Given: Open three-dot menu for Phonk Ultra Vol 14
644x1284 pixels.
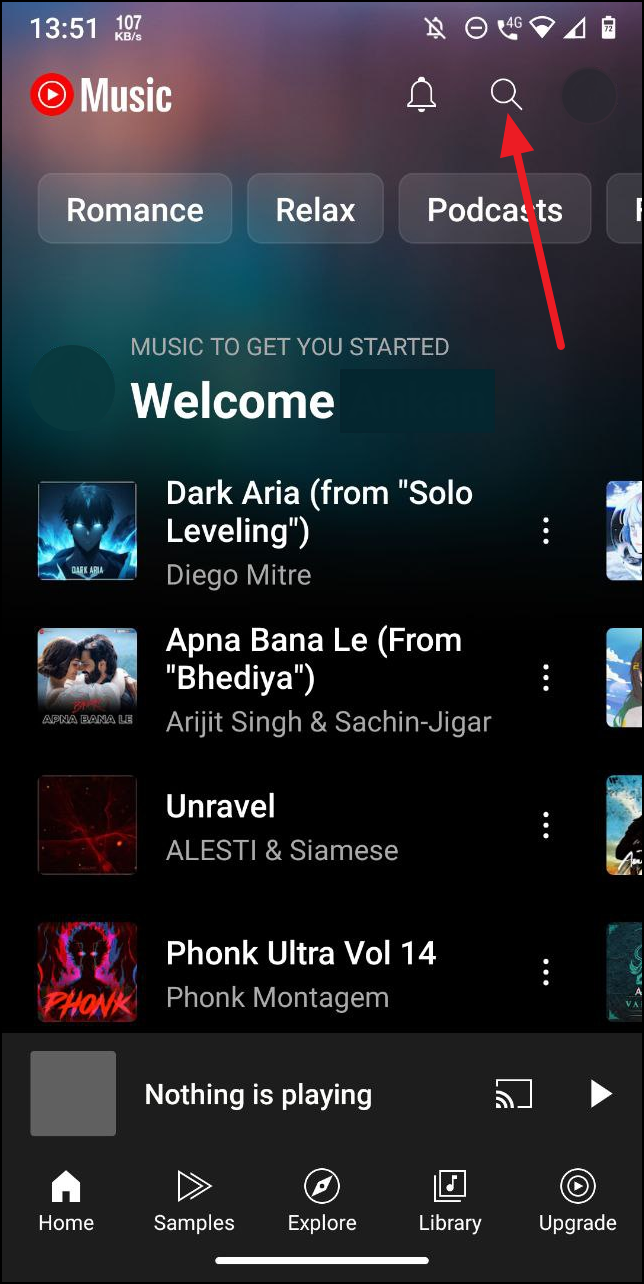Looking at the screenshot, I should [546, 972].
